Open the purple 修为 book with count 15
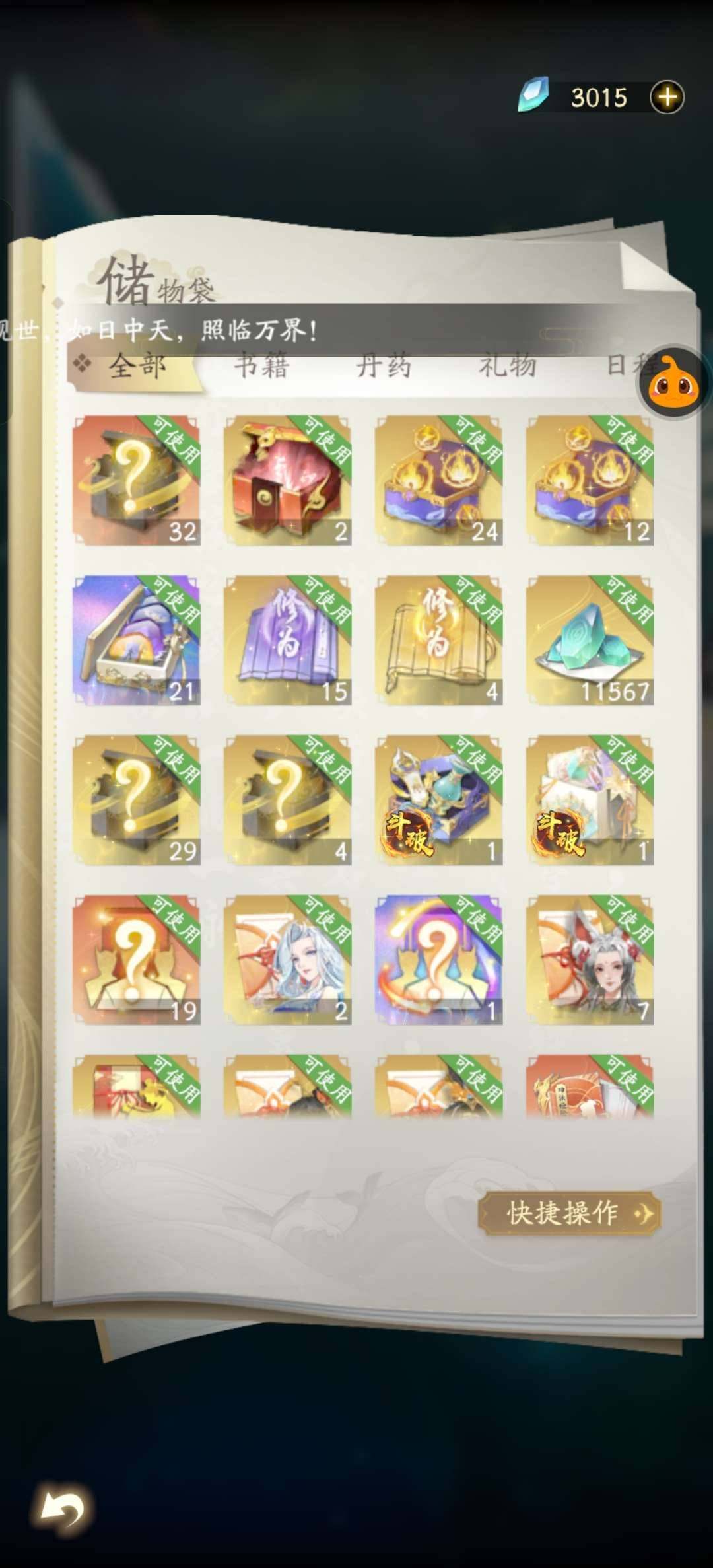This screenshot has height=1568, width=713. (x=287, y=640)
